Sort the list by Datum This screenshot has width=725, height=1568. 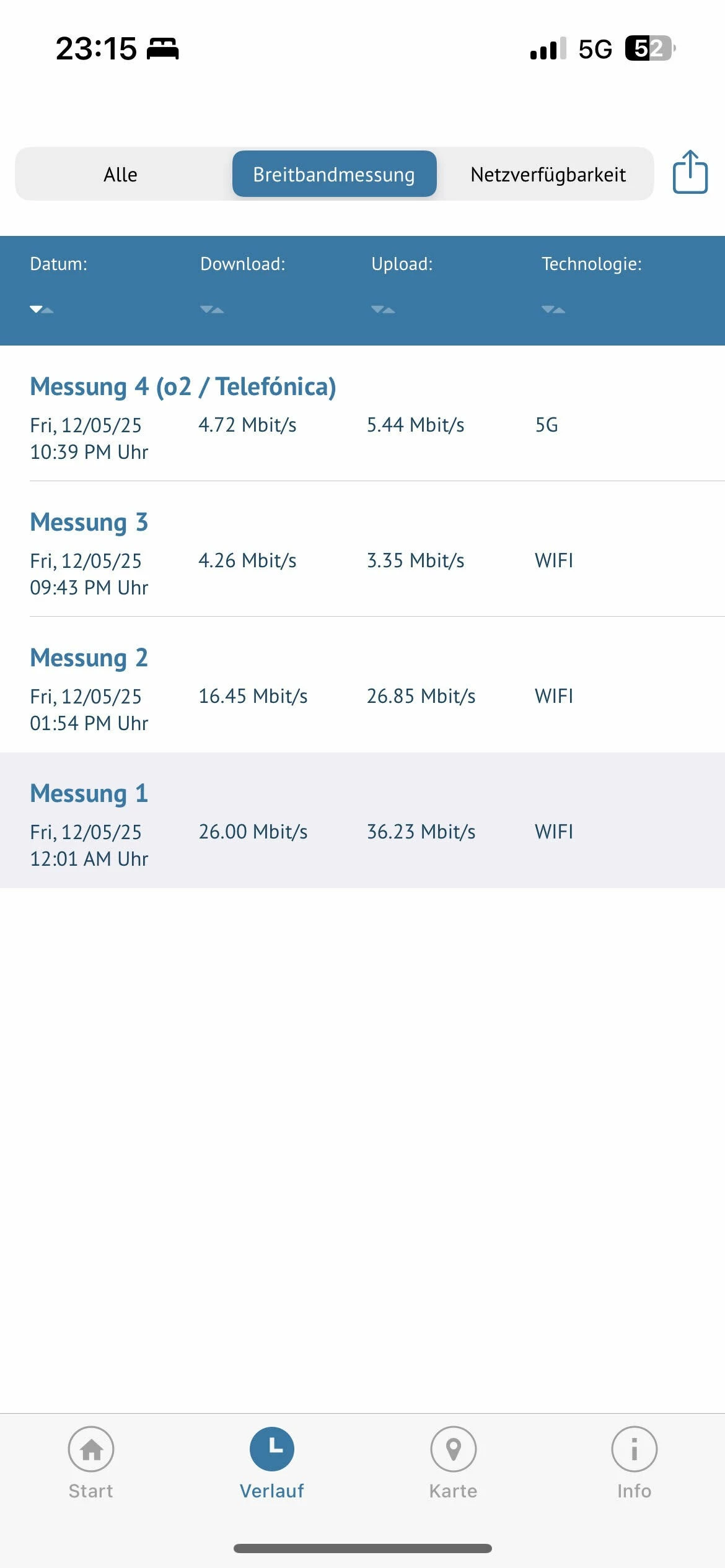click(x=42, y=308)
